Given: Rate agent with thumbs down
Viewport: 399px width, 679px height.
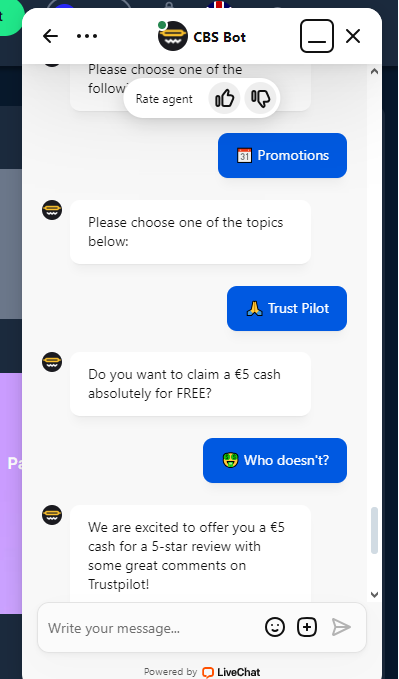Looking at the screenshot, I should tap(260, 99).
